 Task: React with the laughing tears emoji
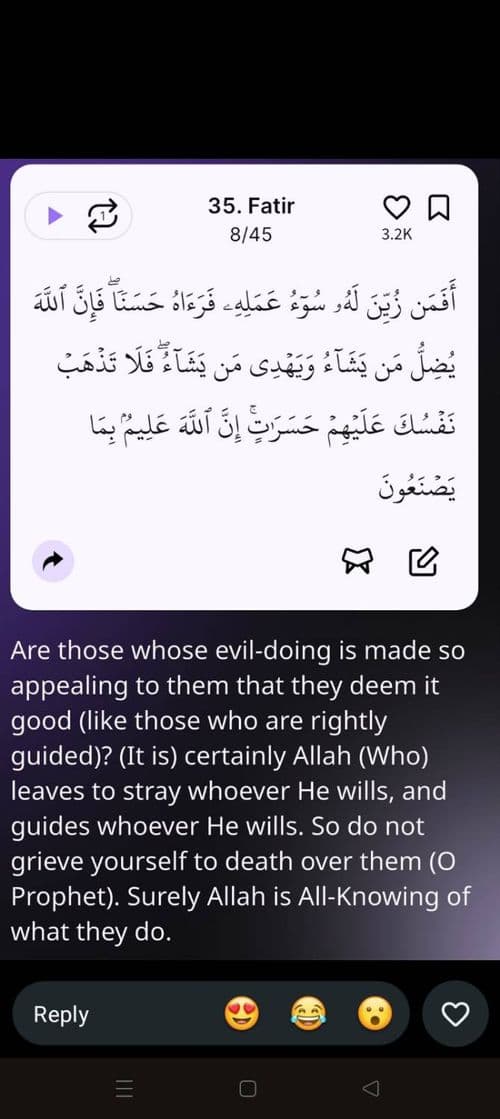[x=308, y=1014]
